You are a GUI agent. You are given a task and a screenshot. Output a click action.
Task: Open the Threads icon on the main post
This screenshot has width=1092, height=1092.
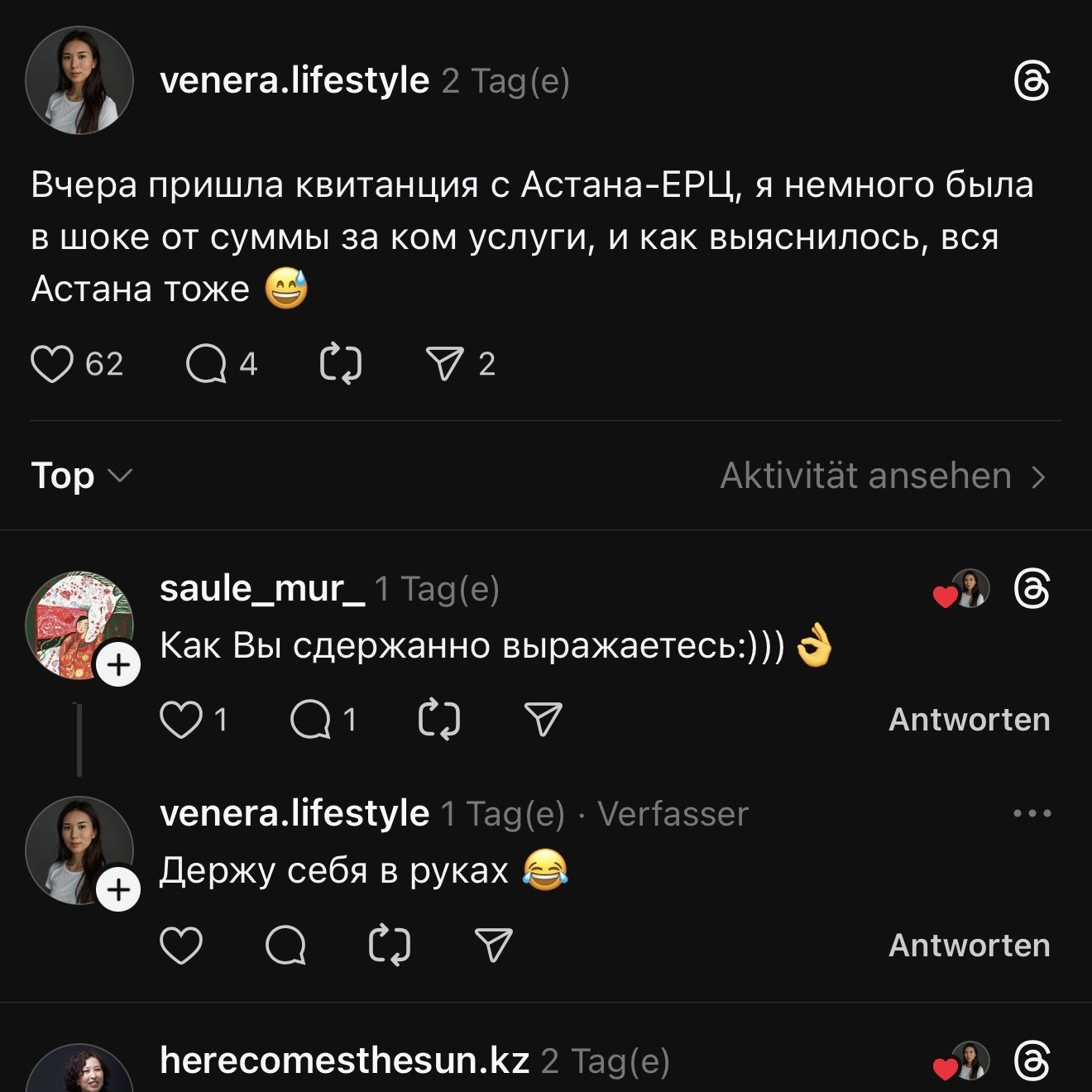pos(1032,82)
